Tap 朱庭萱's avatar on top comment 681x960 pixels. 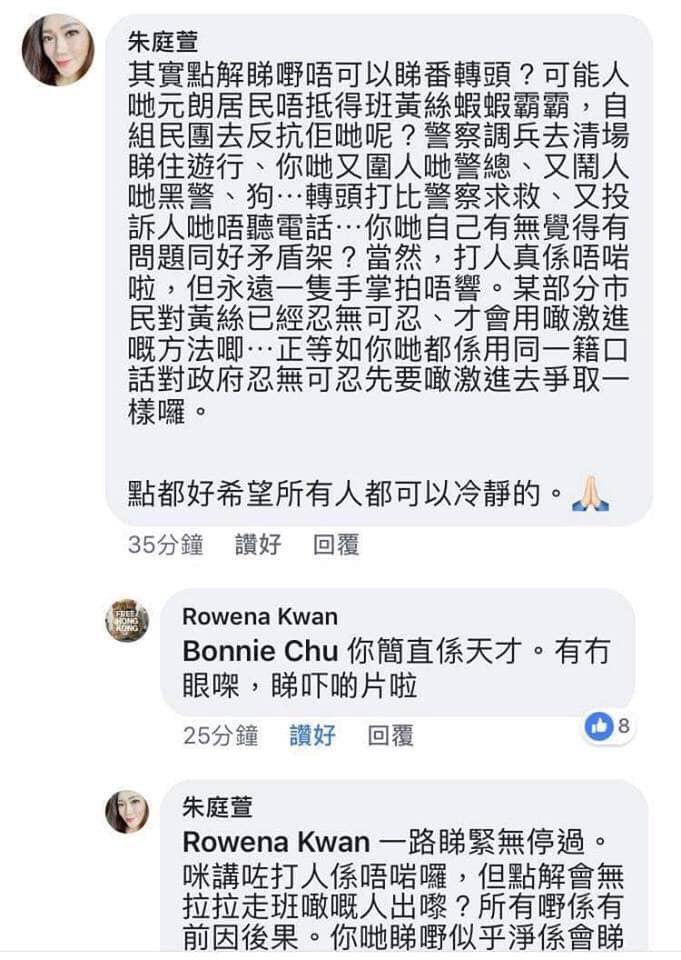click(x=58, y=50)
